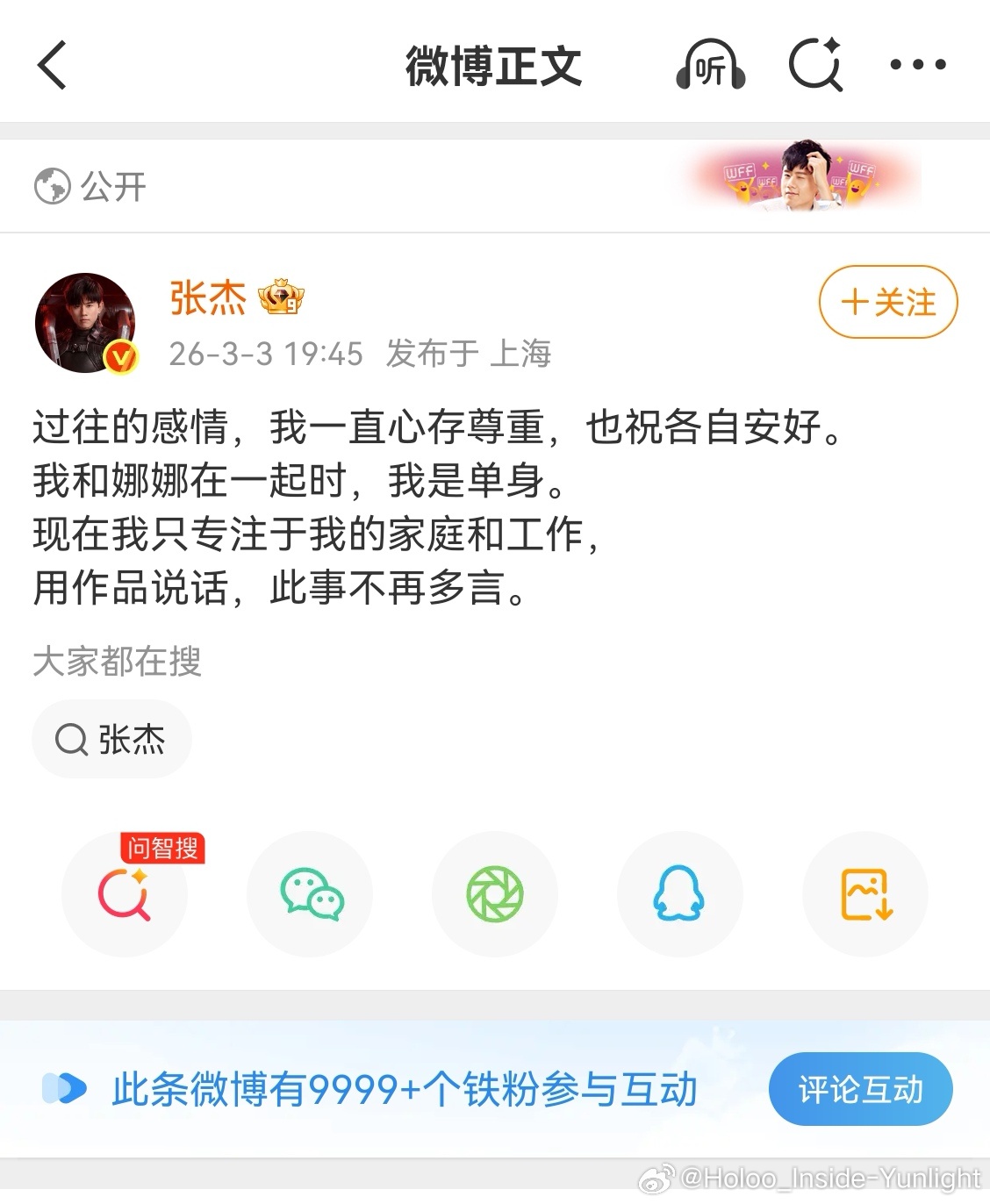Save the post as an image
Viewport: 990px width, 1204px height.
tap(864, 893)
